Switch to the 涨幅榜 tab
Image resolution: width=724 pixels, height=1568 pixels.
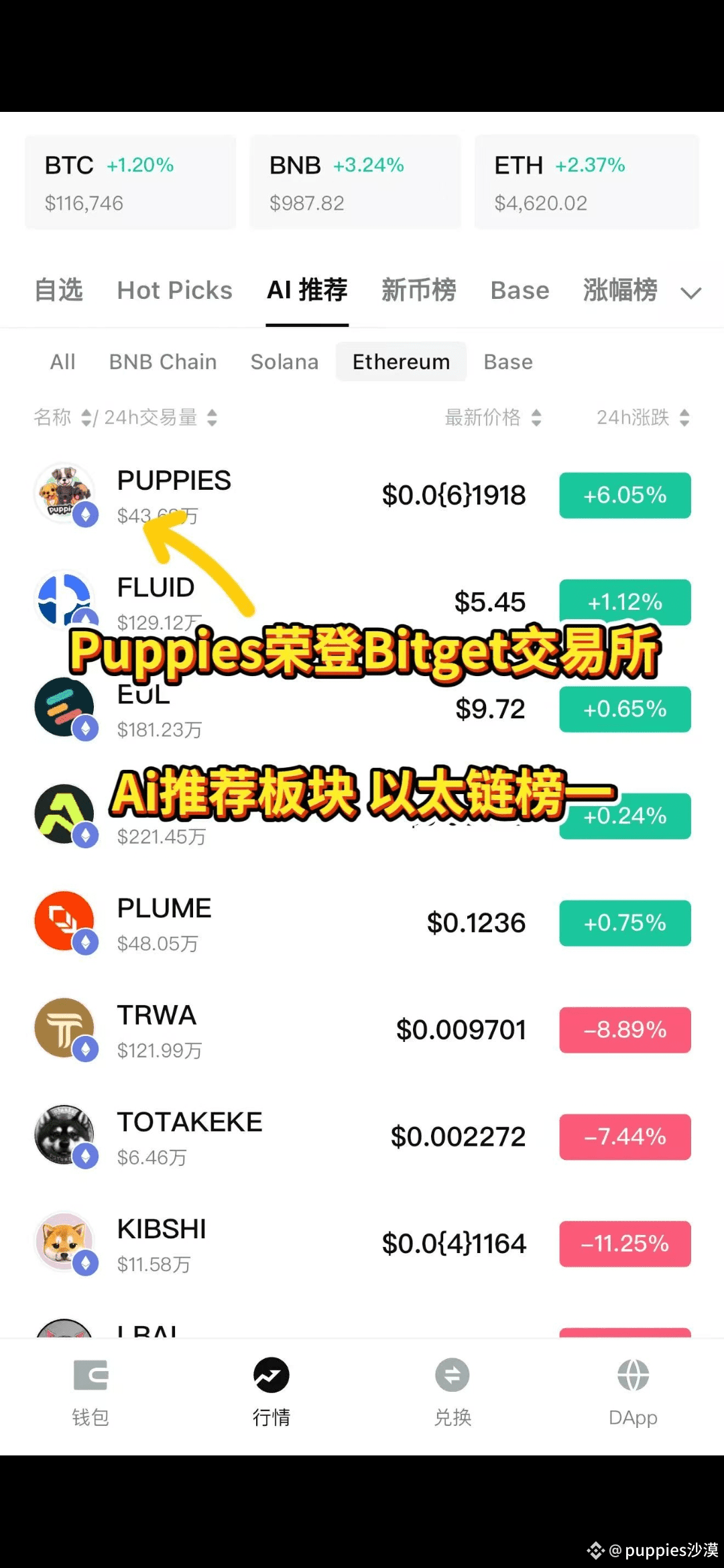coord(620,290)
